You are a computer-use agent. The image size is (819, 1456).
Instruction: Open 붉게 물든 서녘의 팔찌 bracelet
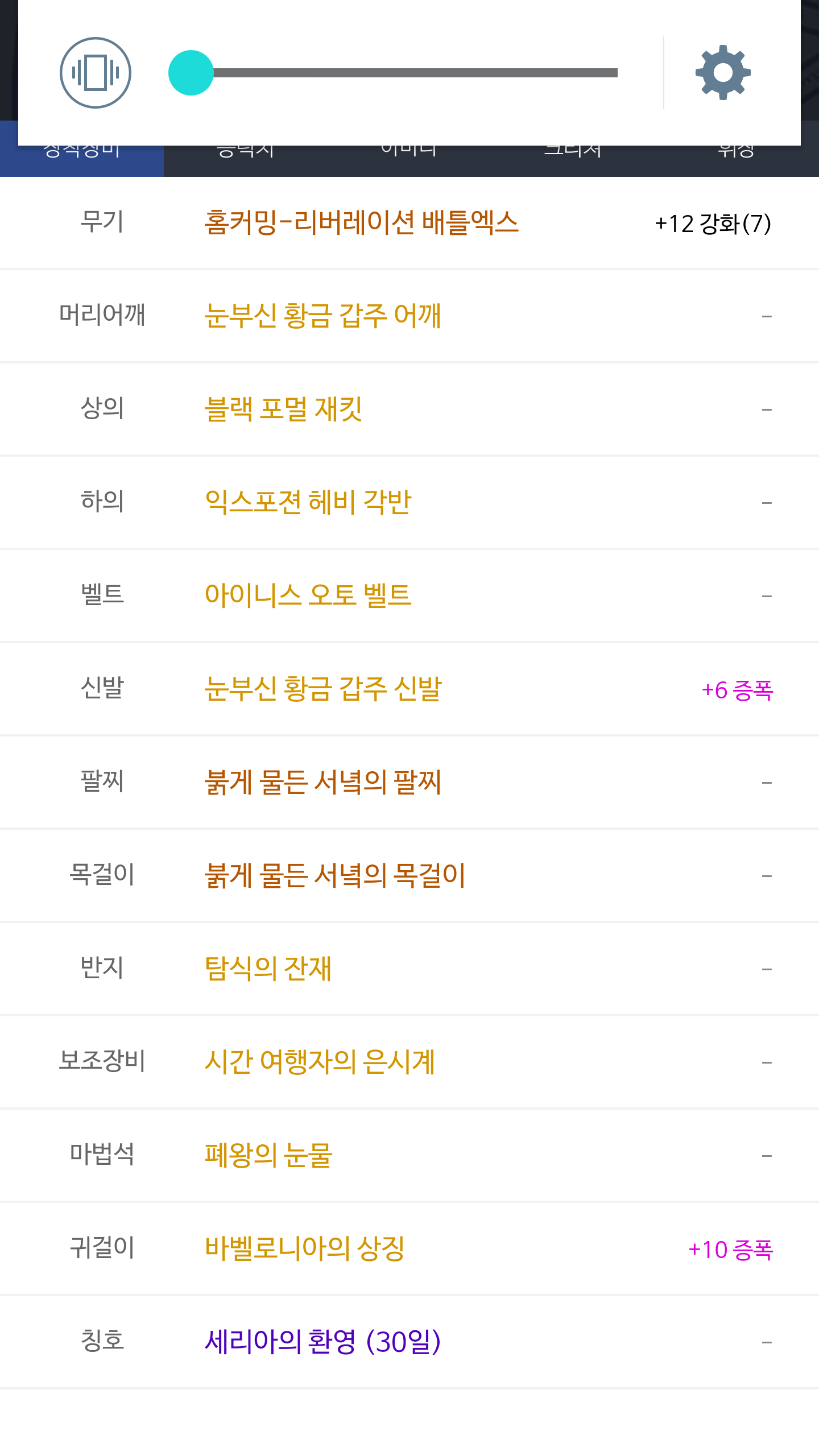tap(322, 782)
